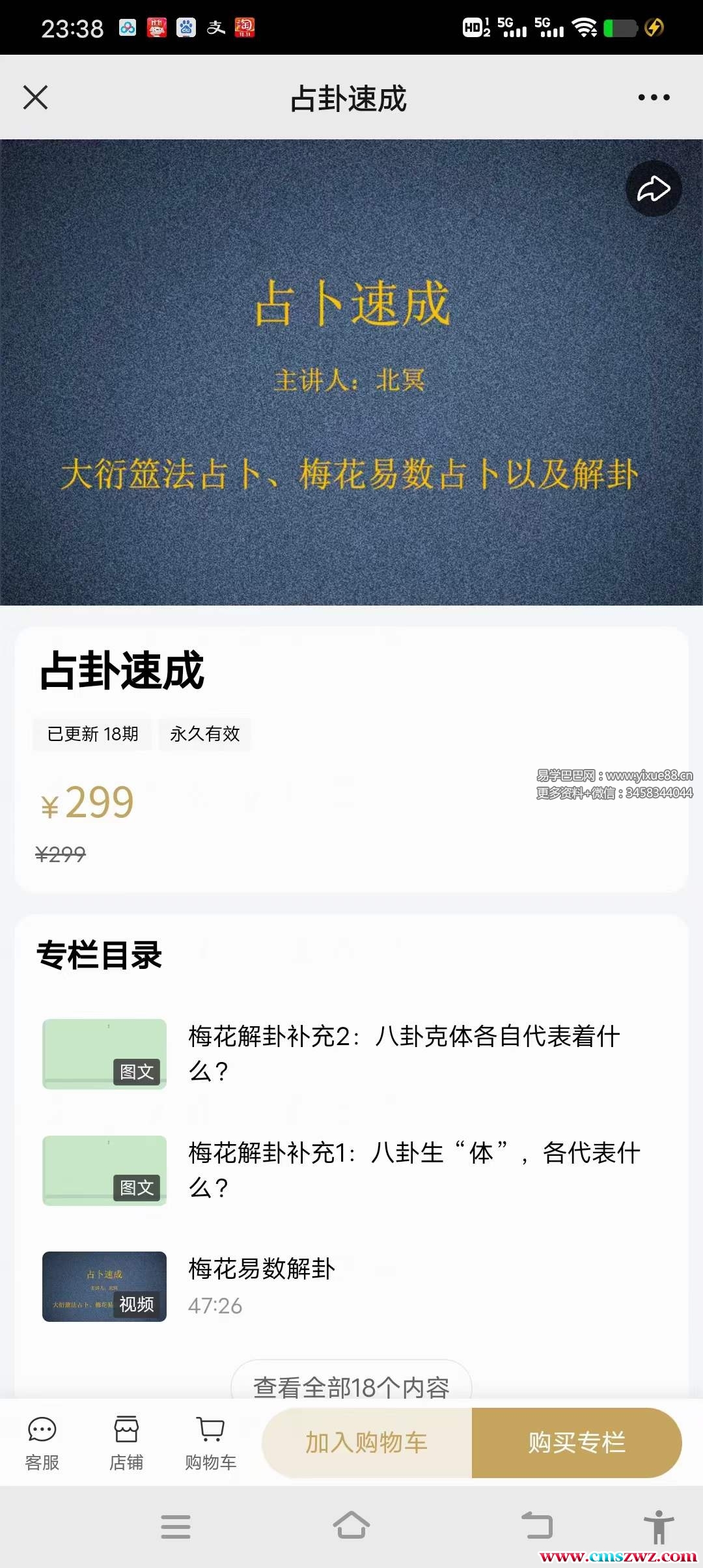703x1568 pixels.
Task: View all 18 column contents
Action: (x=351, y=1386)
